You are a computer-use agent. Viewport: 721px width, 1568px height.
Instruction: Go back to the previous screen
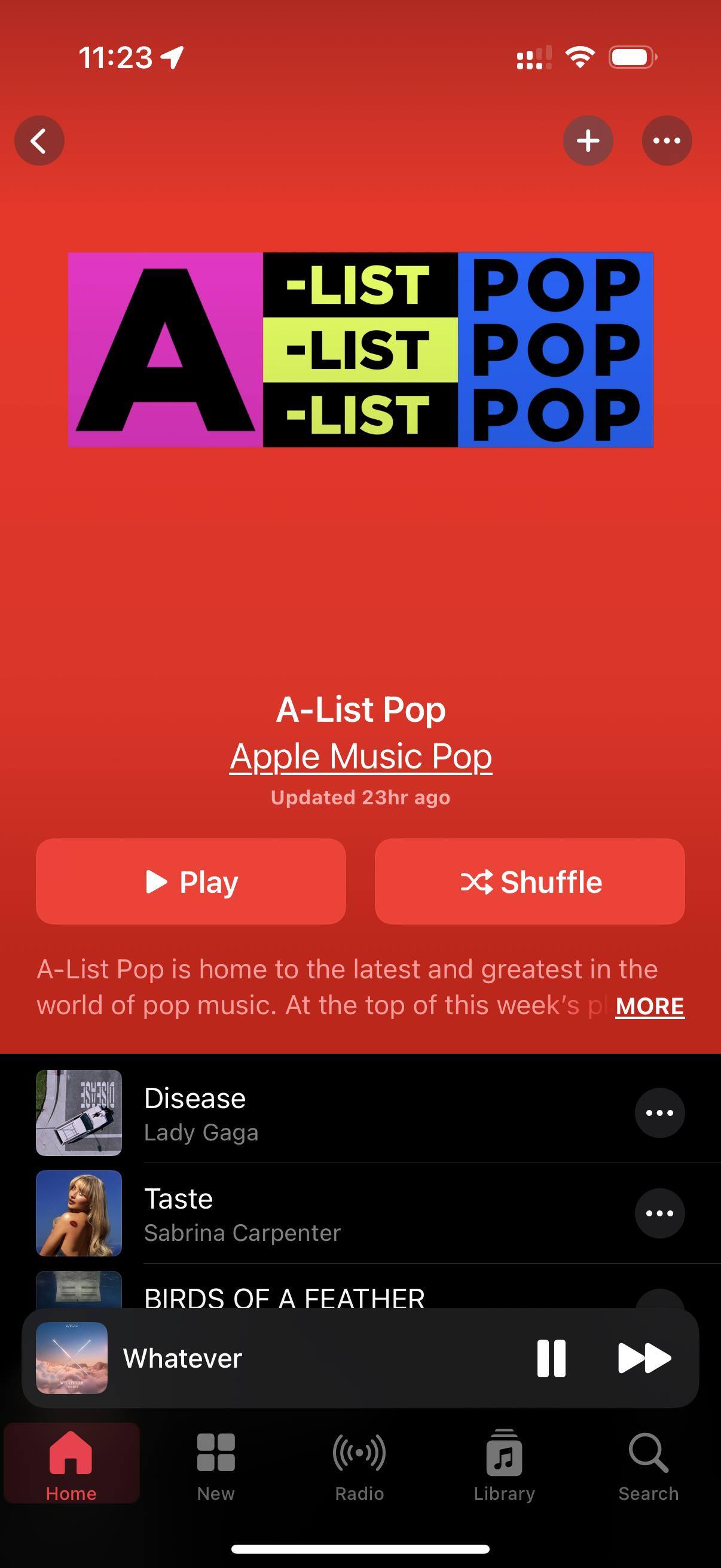39,141
